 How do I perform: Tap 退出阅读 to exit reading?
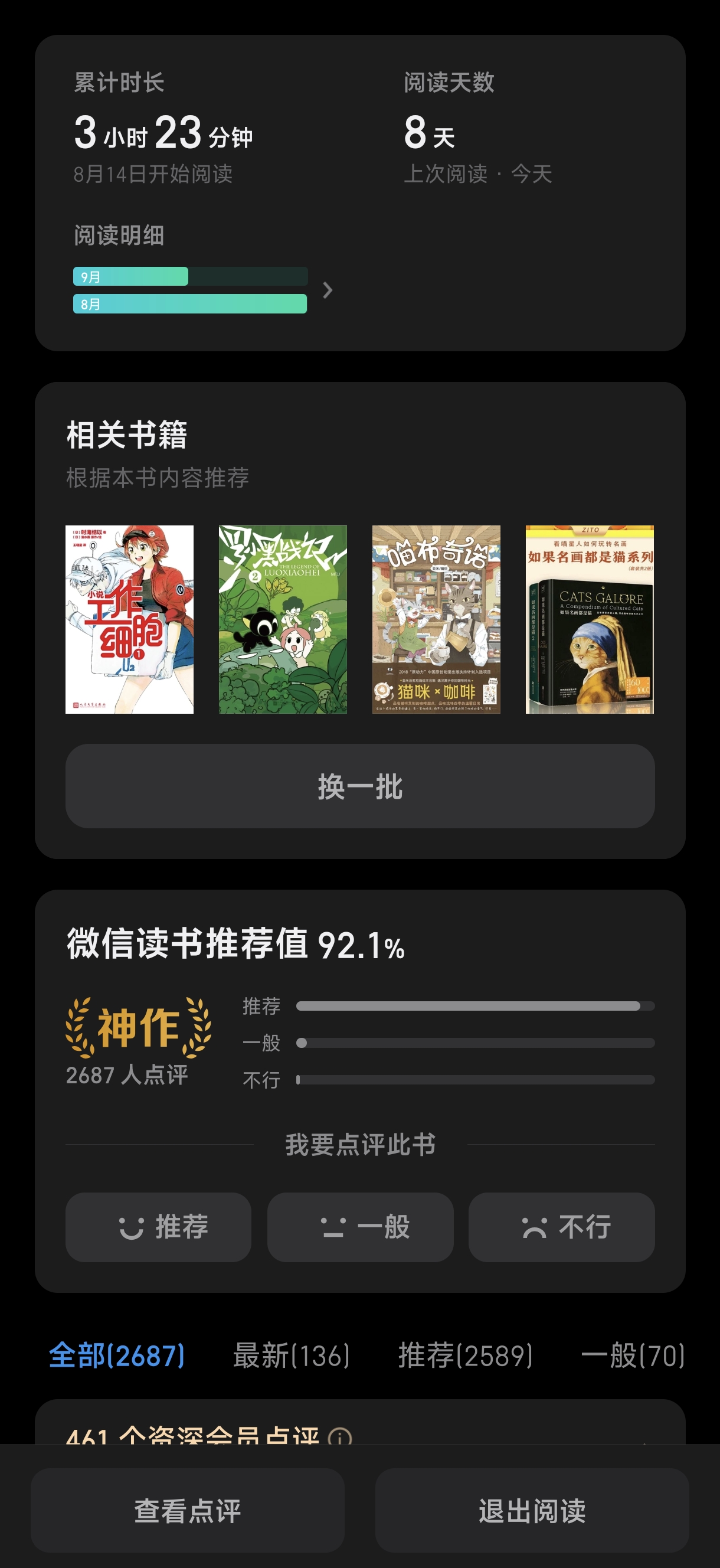click(532, 1510)
